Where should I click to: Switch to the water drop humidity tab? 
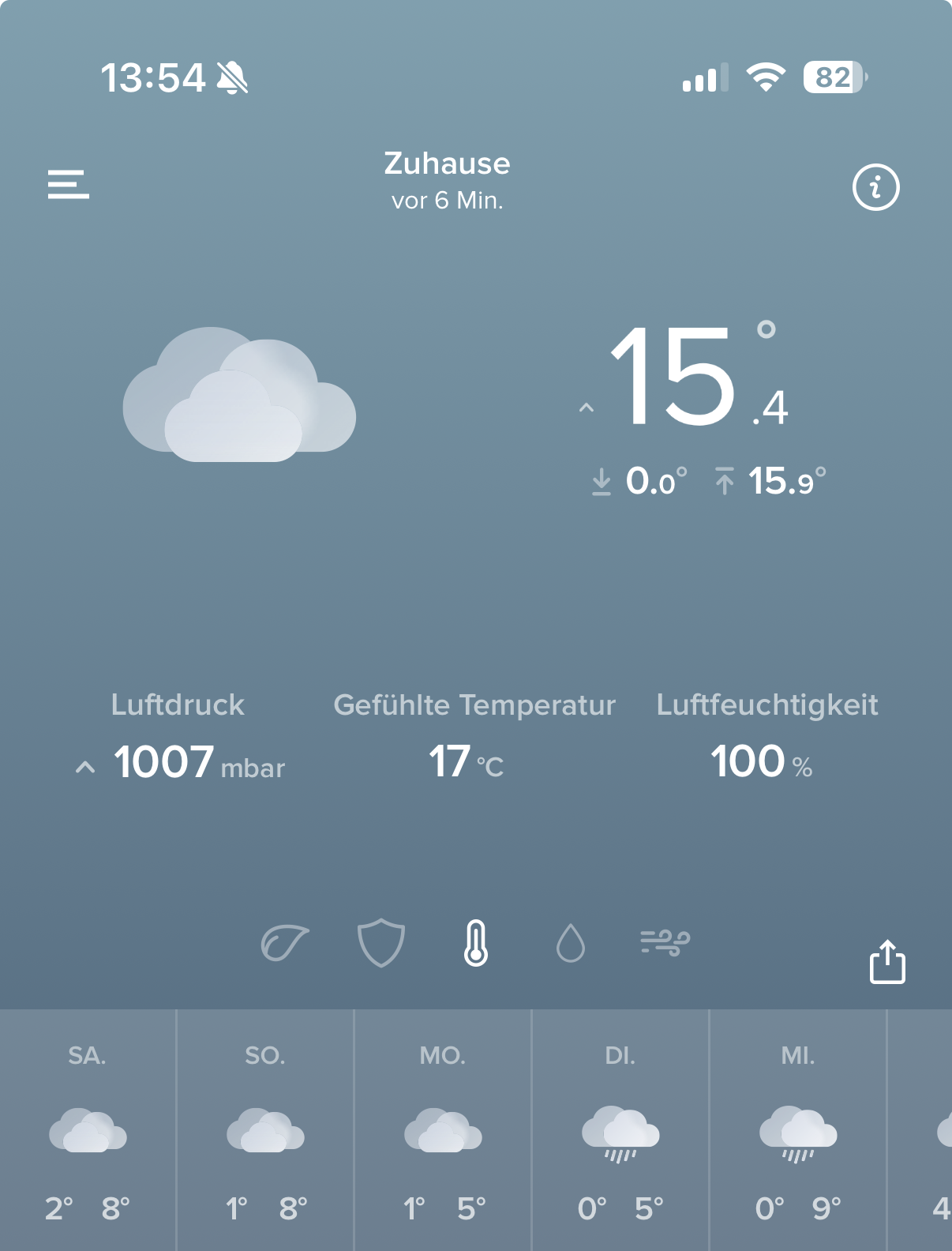pos(570,943)
